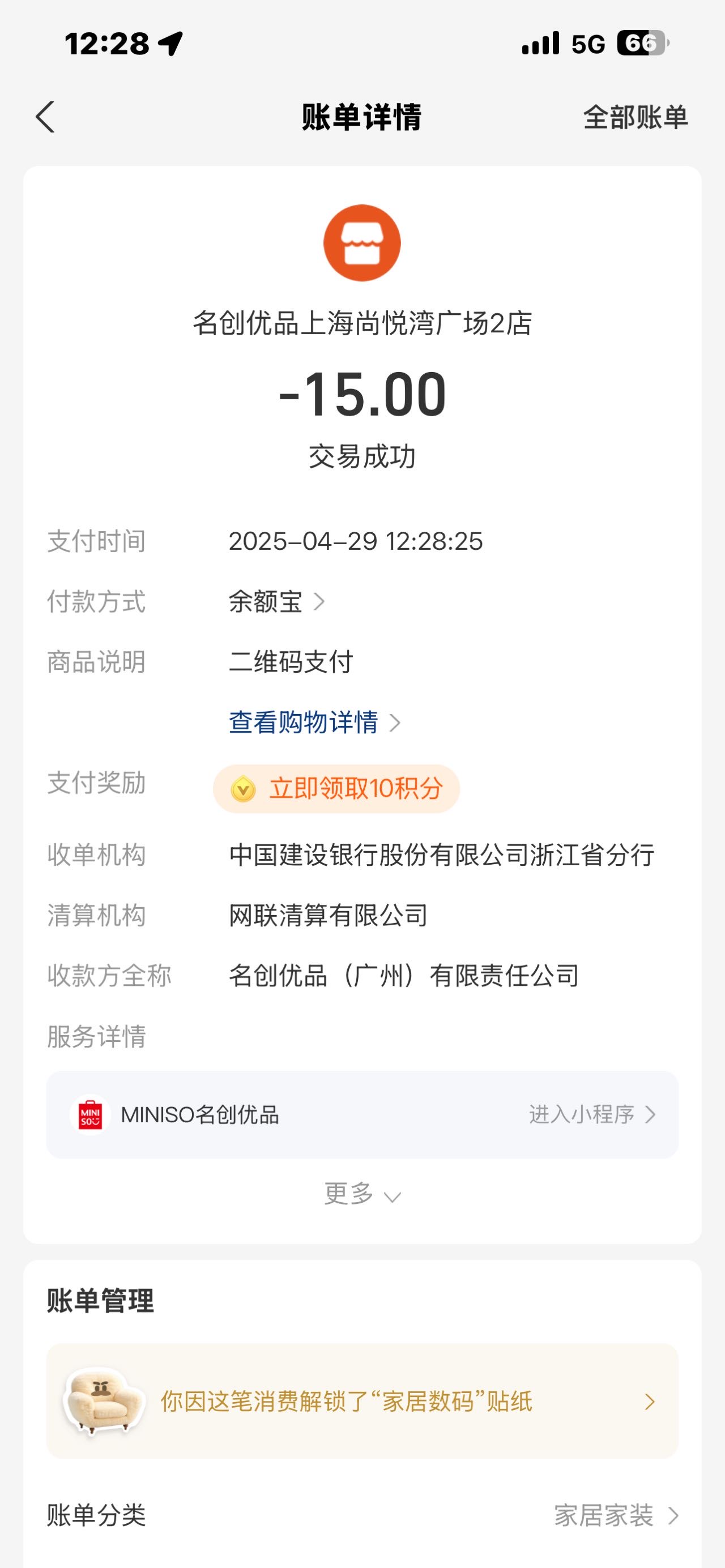725x1568 pixels.
Task: Enter the MINISO名创优品 mini program
Action: [362, 1114]
